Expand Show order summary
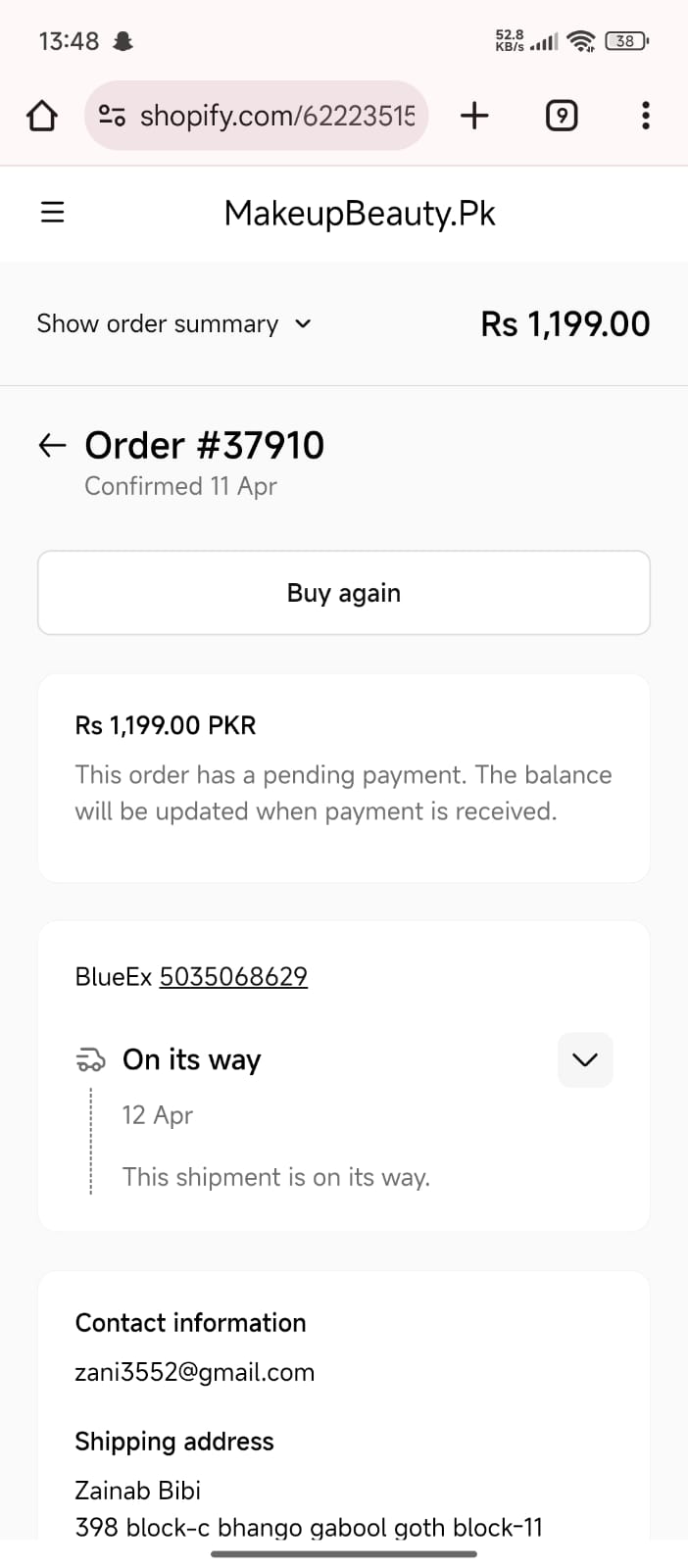 [x=173, y=323]
